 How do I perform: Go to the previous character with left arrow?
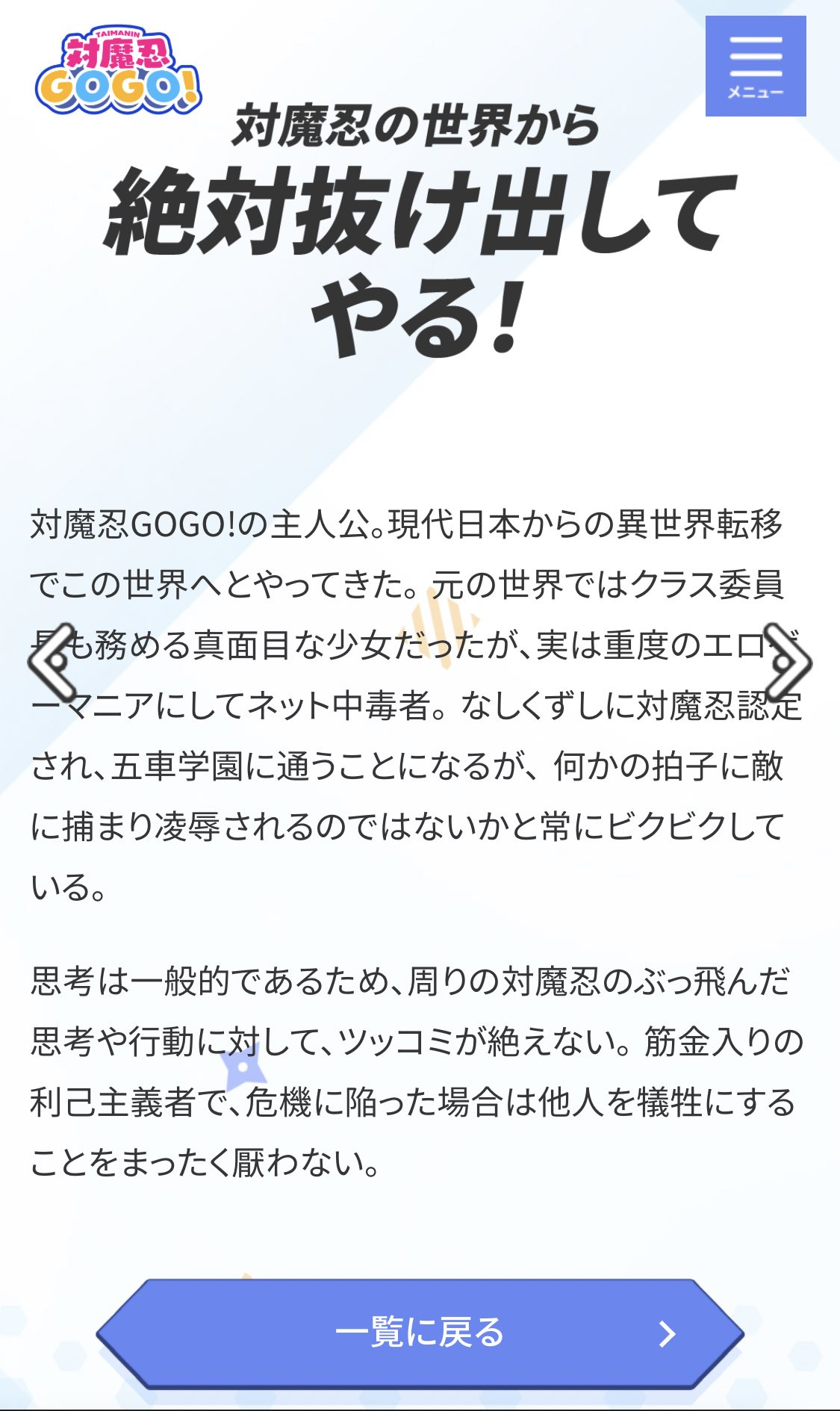54,662
